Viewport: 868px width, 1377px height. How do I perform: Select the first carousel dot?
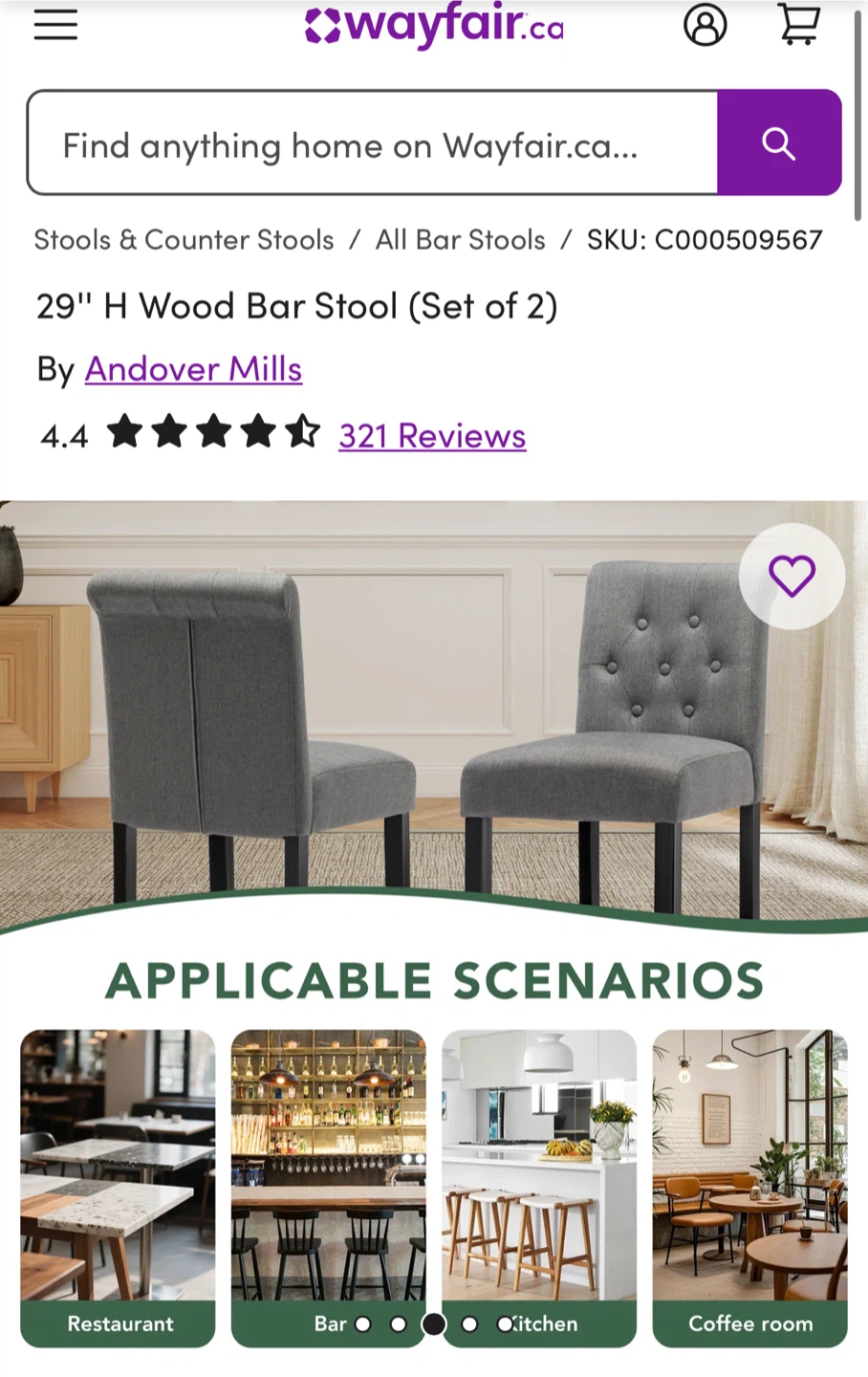[363, 1324]
